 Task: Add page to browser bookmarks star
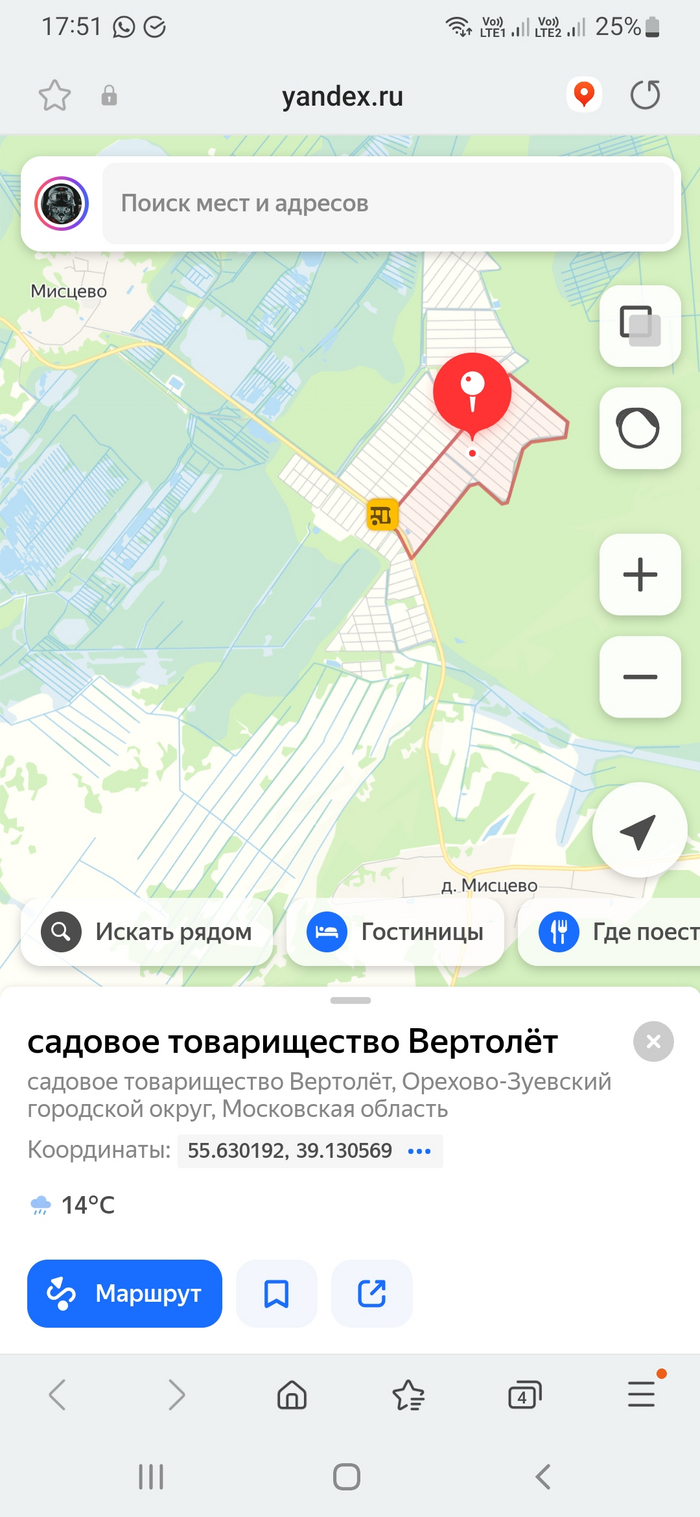[x=54, y=96]
